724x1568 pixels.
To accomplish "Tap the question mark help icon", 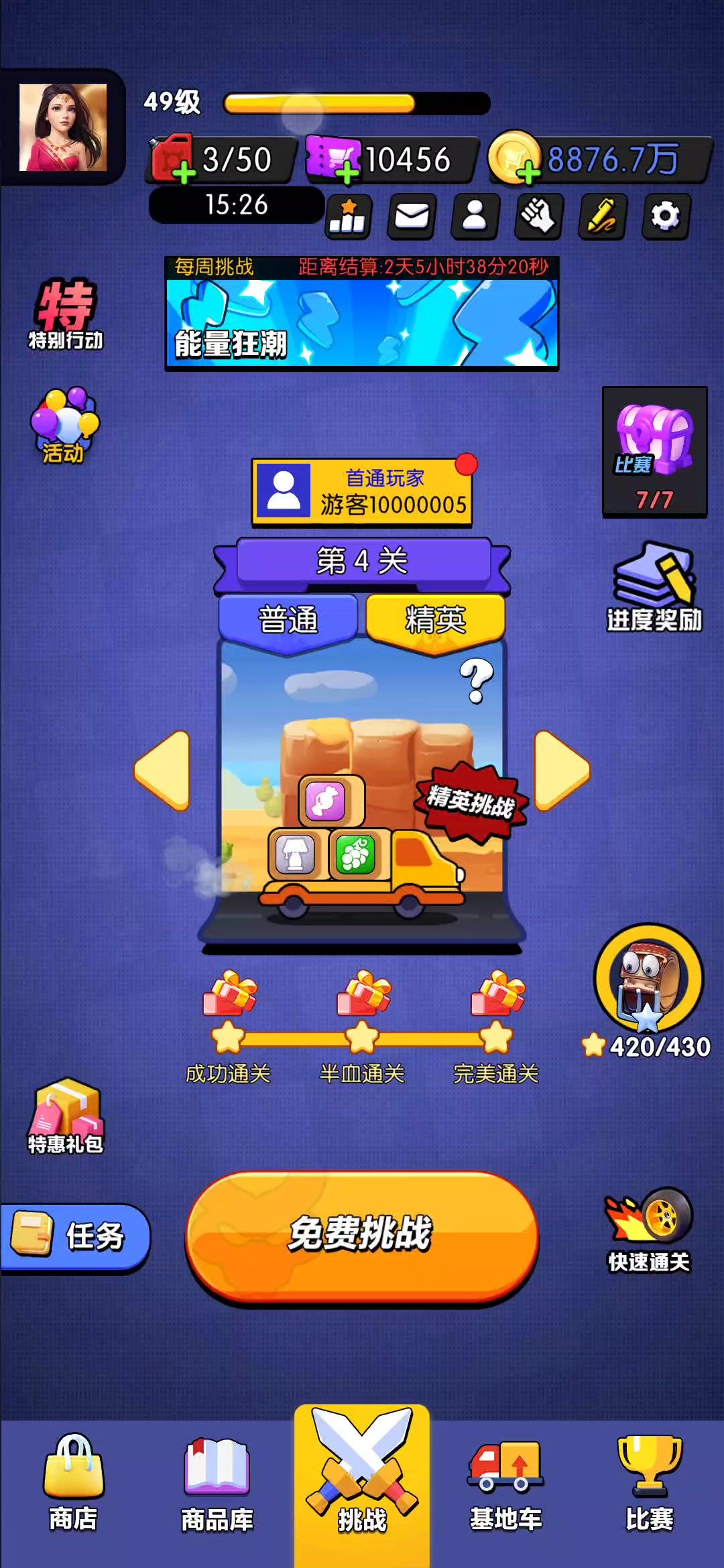I will pyautogui.click(x=477, y=681).
